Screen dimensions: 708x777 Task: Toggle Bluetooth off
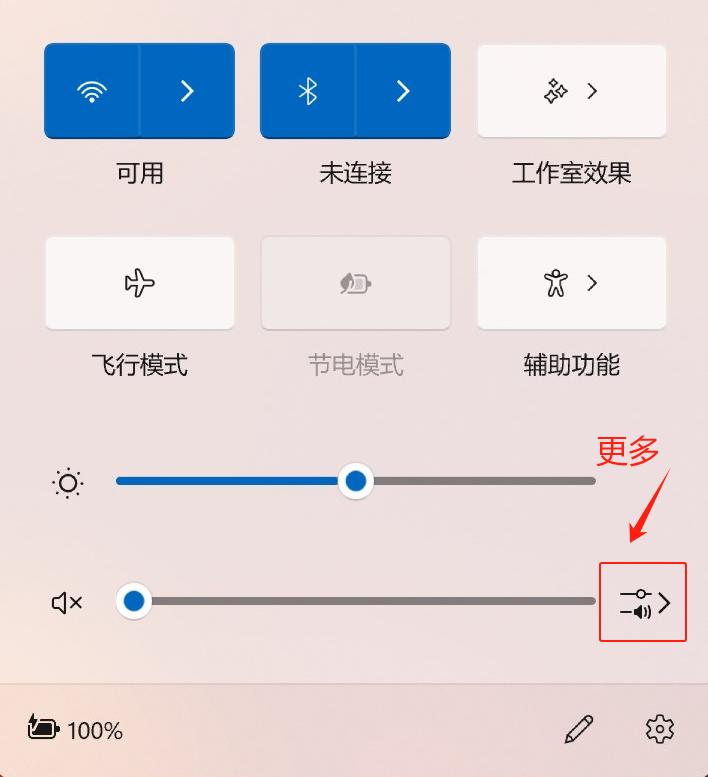click(x=307, y=91)
